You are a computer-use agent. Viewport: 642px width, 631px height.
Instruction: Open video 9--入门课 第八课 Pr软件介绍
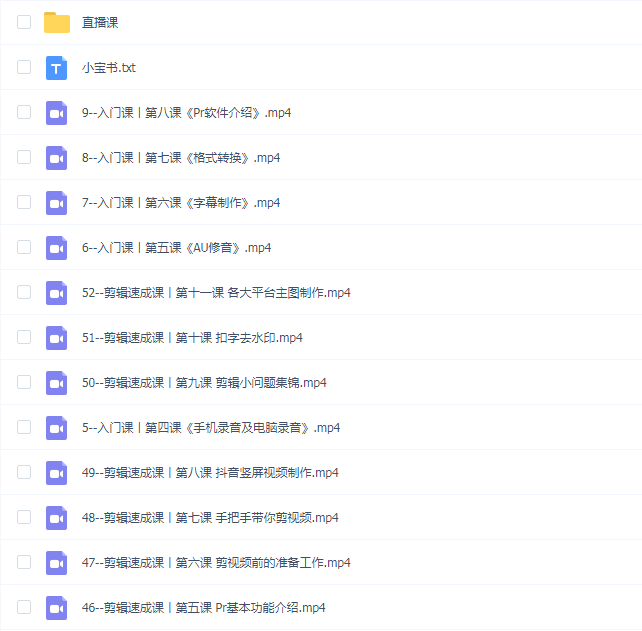[186, 113]
